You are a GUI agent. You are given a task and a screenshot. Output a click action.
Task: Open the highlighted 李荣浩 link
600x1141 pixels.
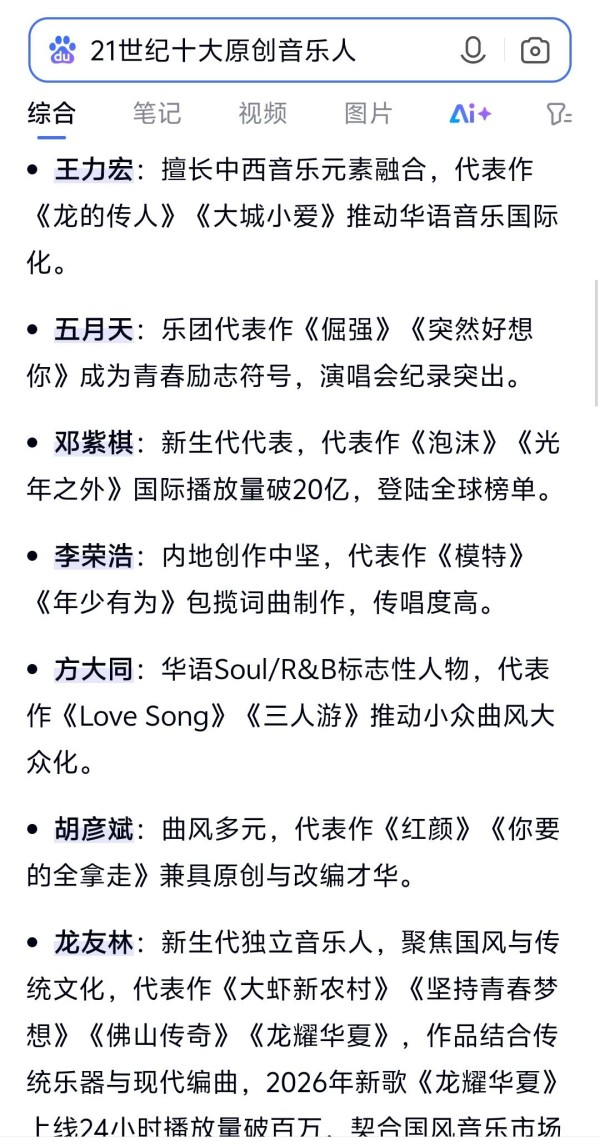93,556
